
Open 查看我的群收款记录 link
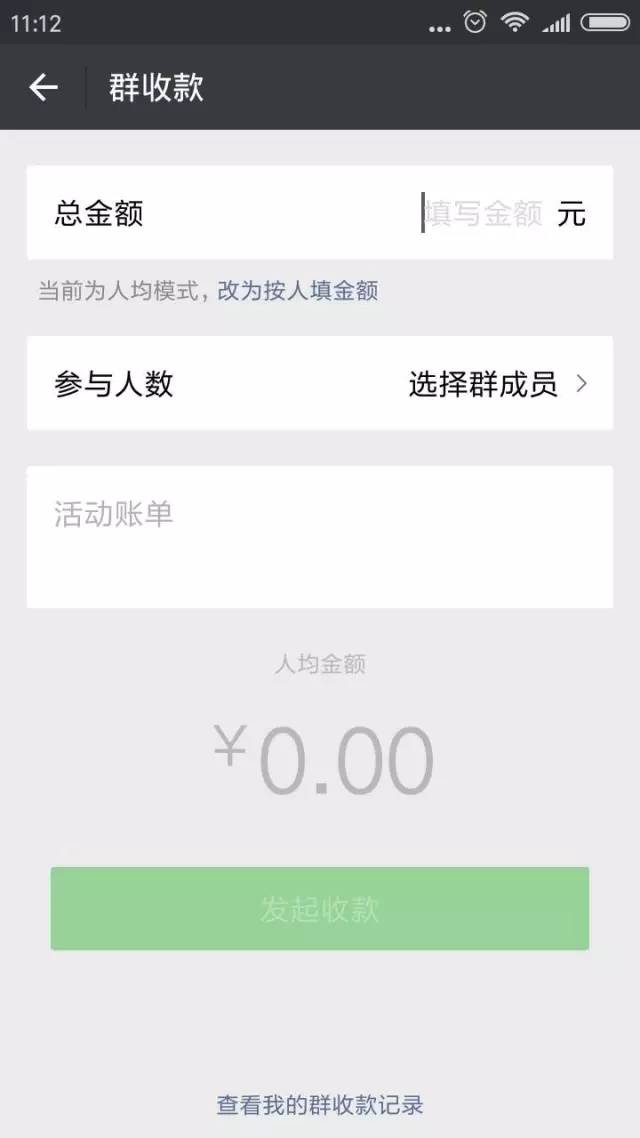[320, 1104]
